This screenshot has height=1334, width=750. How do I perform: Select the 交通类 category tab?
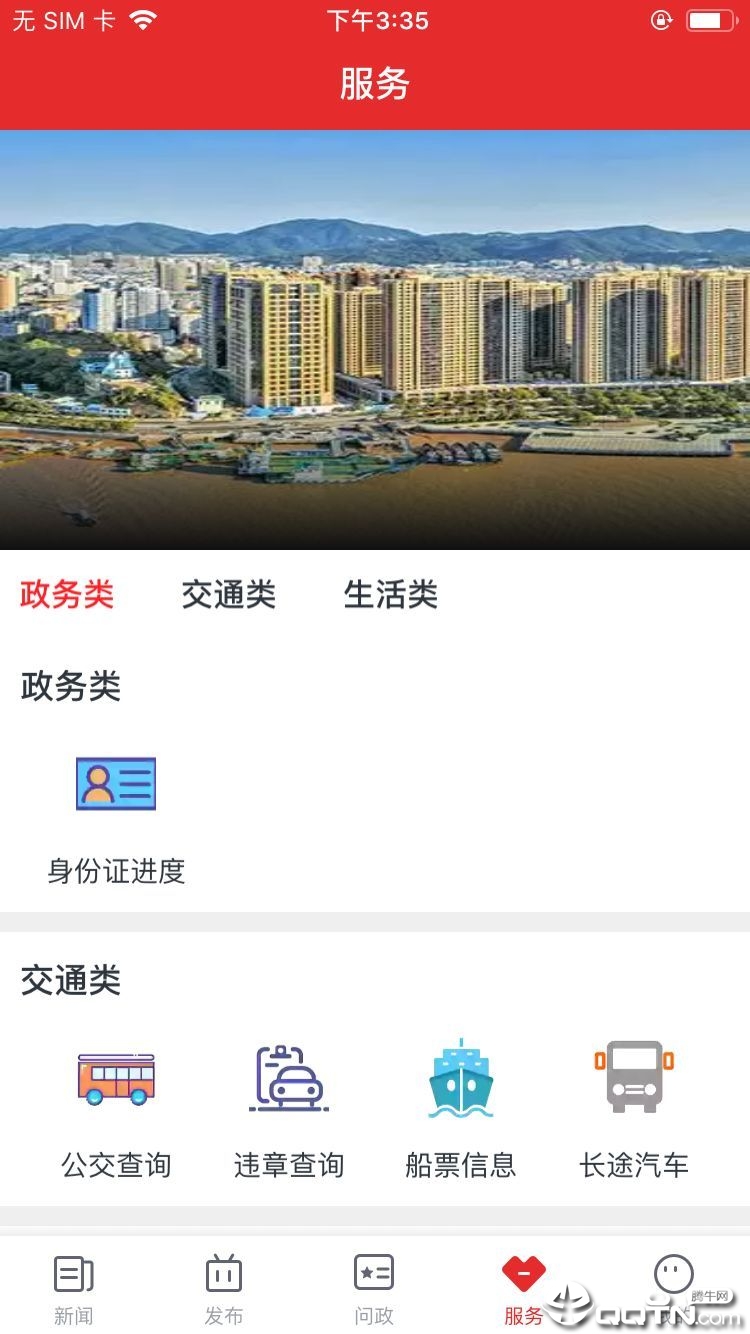tap(228, 594)
